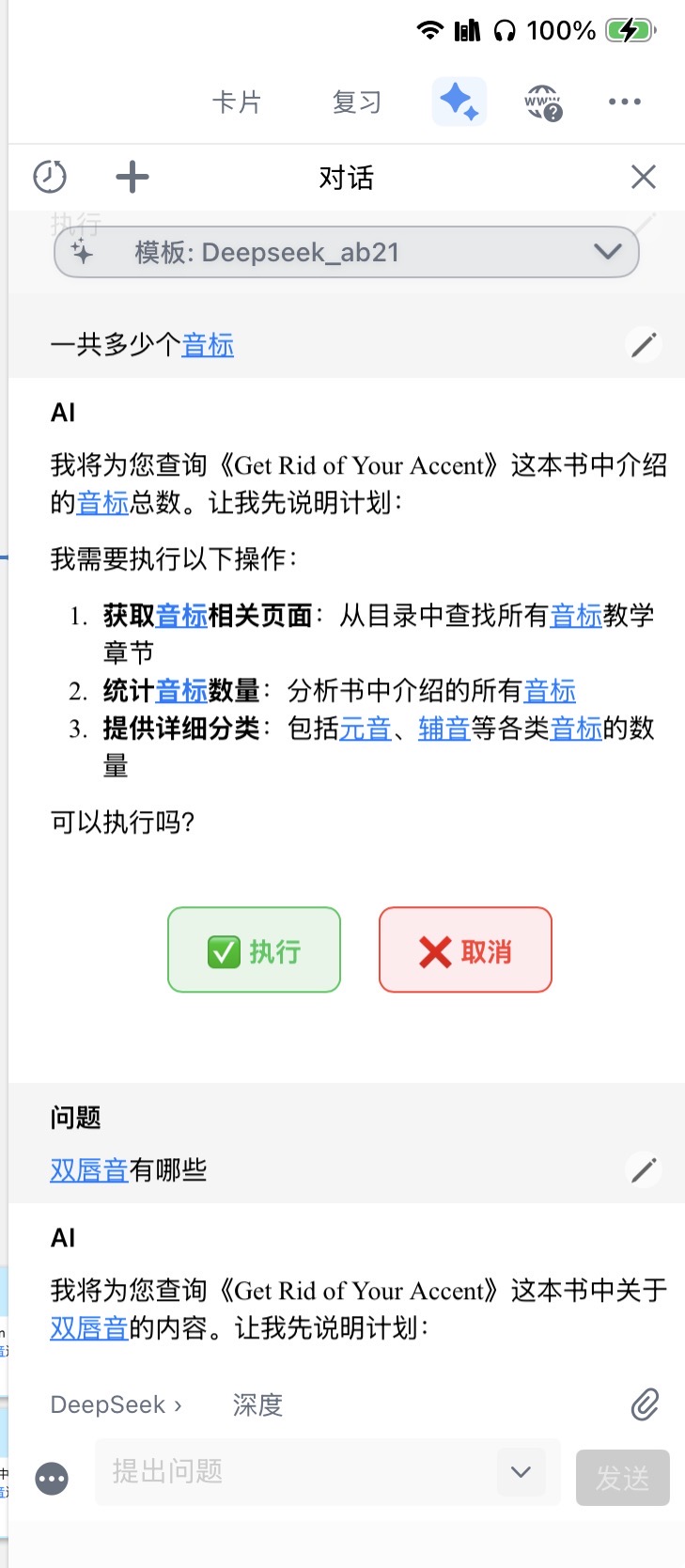Viewport: 685px width, 1568px height.
Task: Open the 双唇音 link in the question
Action: click(88, 1169)
